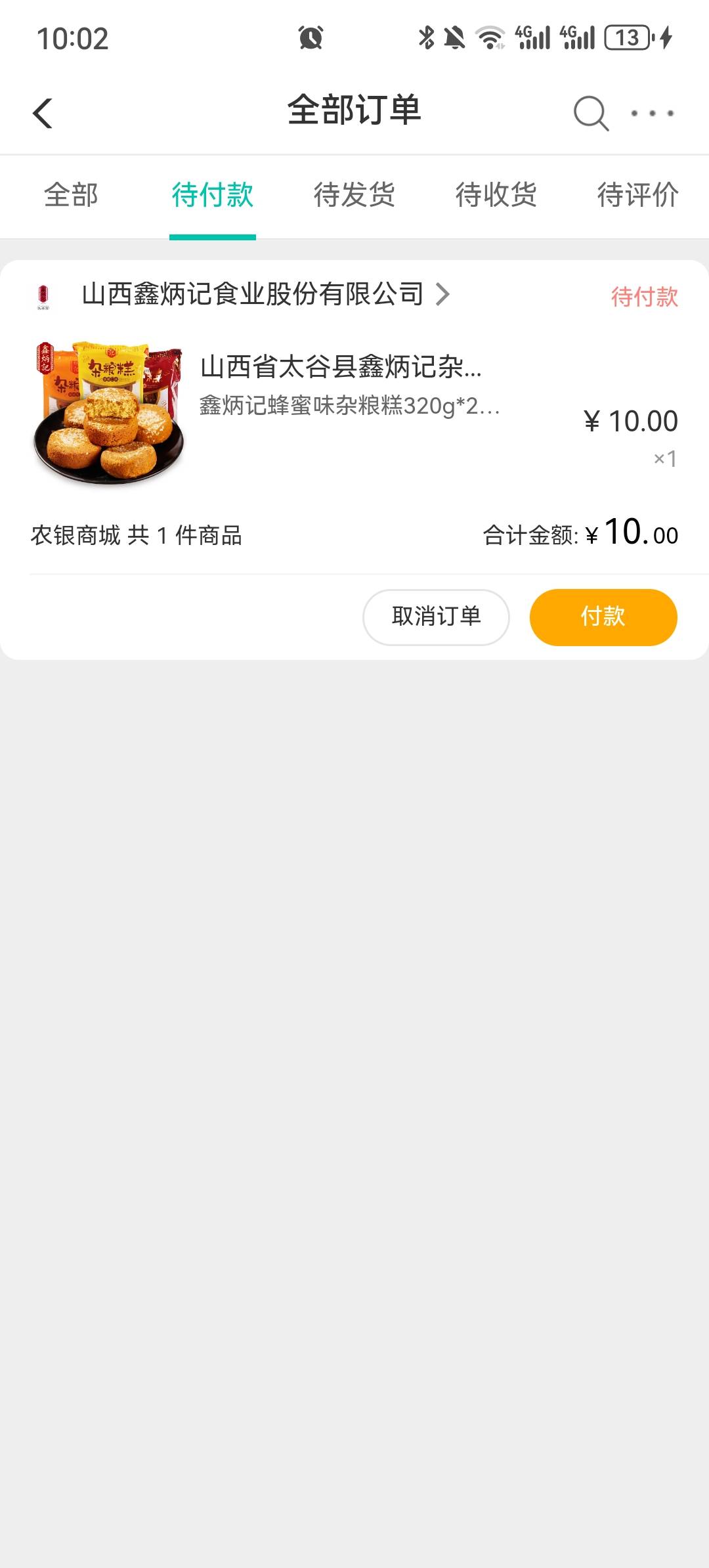This screenshot has width=709, height=1568.
Task: Open the 待收货 tab
Action: 496,195
